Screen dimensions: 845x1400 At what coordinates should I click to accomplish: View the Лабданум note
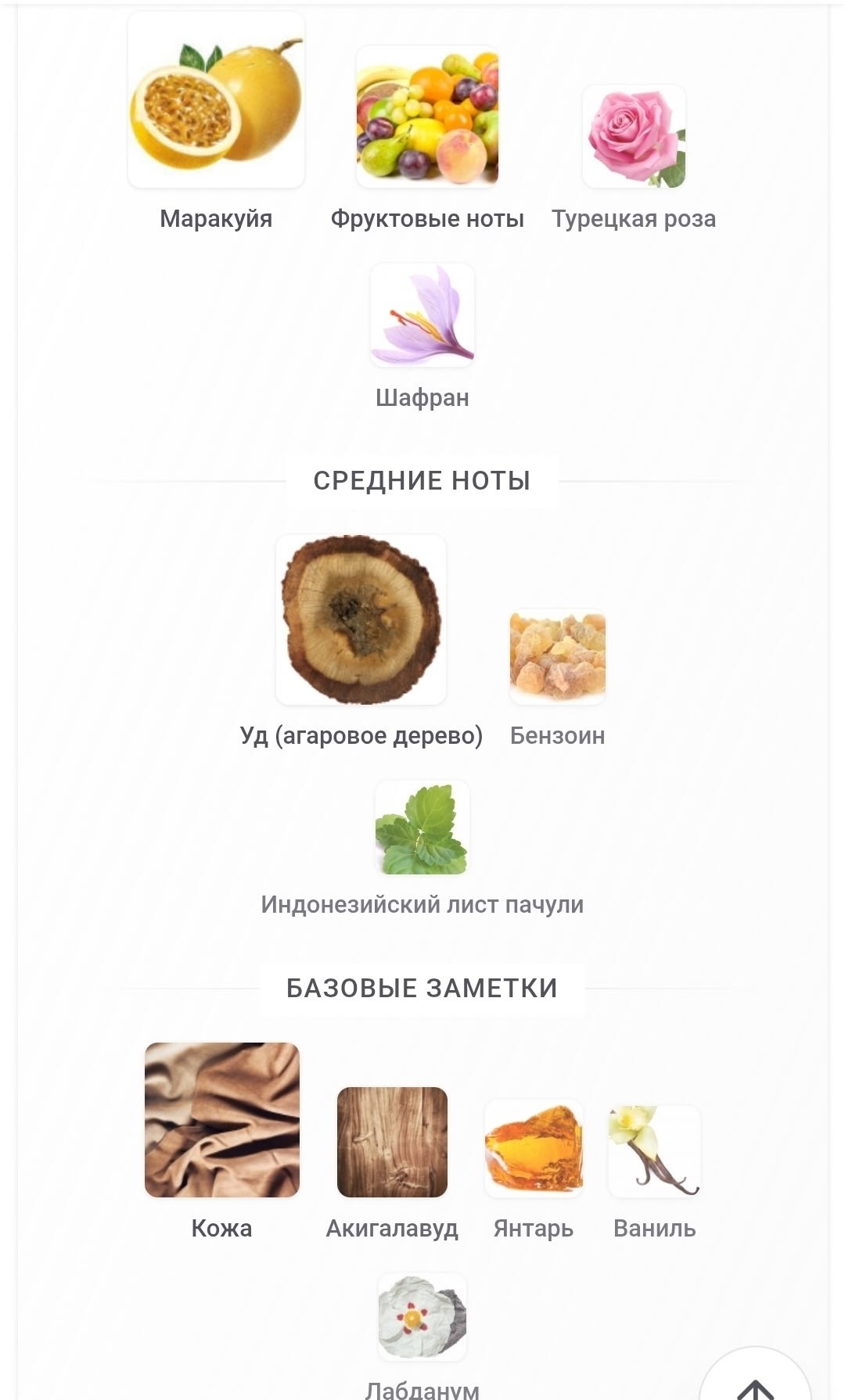422,1317
